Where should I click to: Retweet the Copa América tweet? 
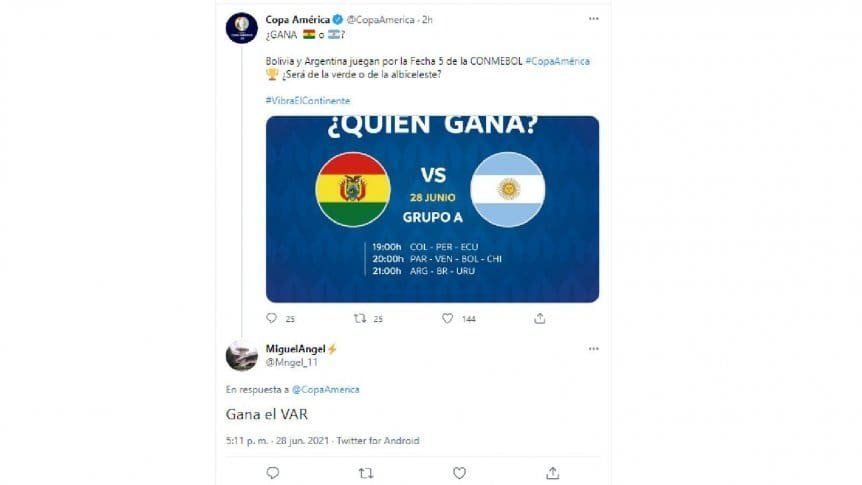click(361, 318)
